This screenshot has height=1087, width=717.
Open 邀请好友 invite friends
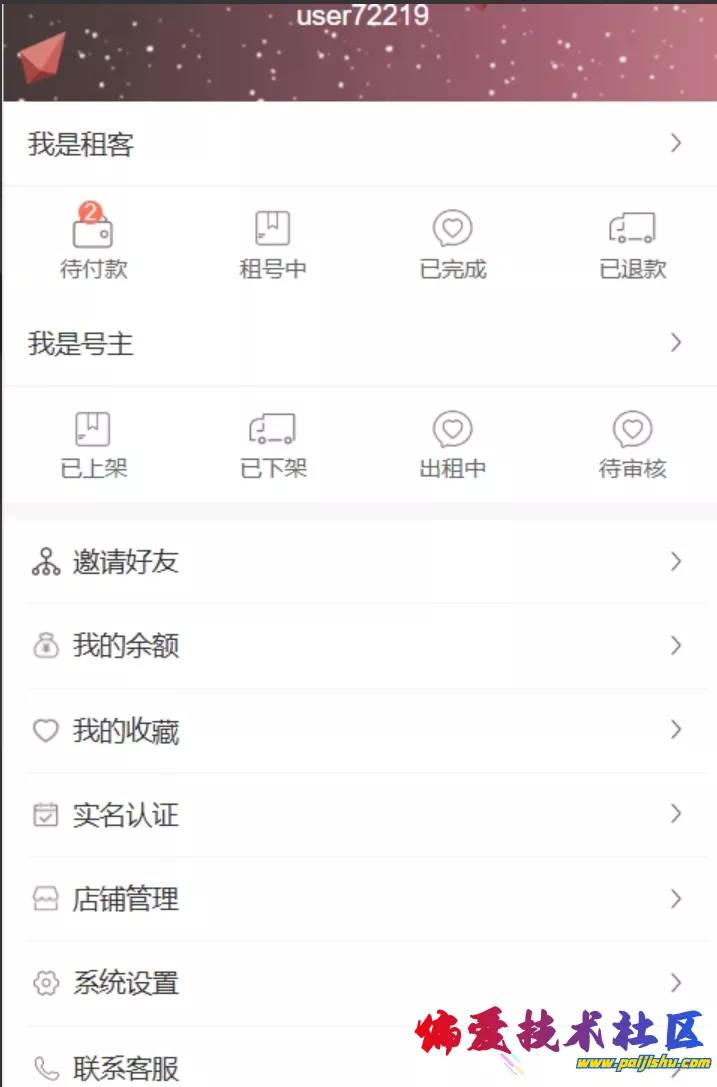pos(358,562)
